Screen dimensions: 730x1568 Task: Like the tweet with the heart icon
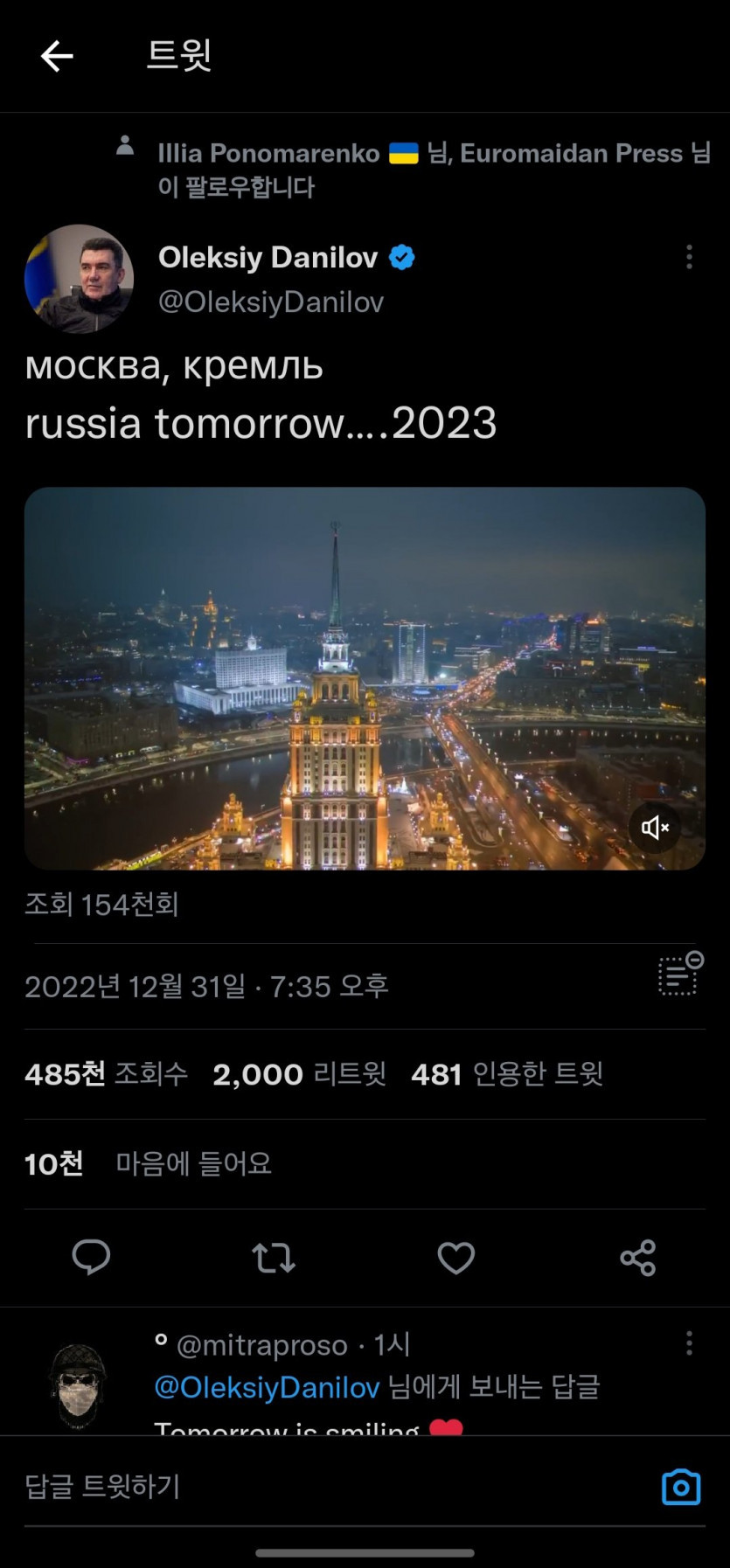(455, 1258)
